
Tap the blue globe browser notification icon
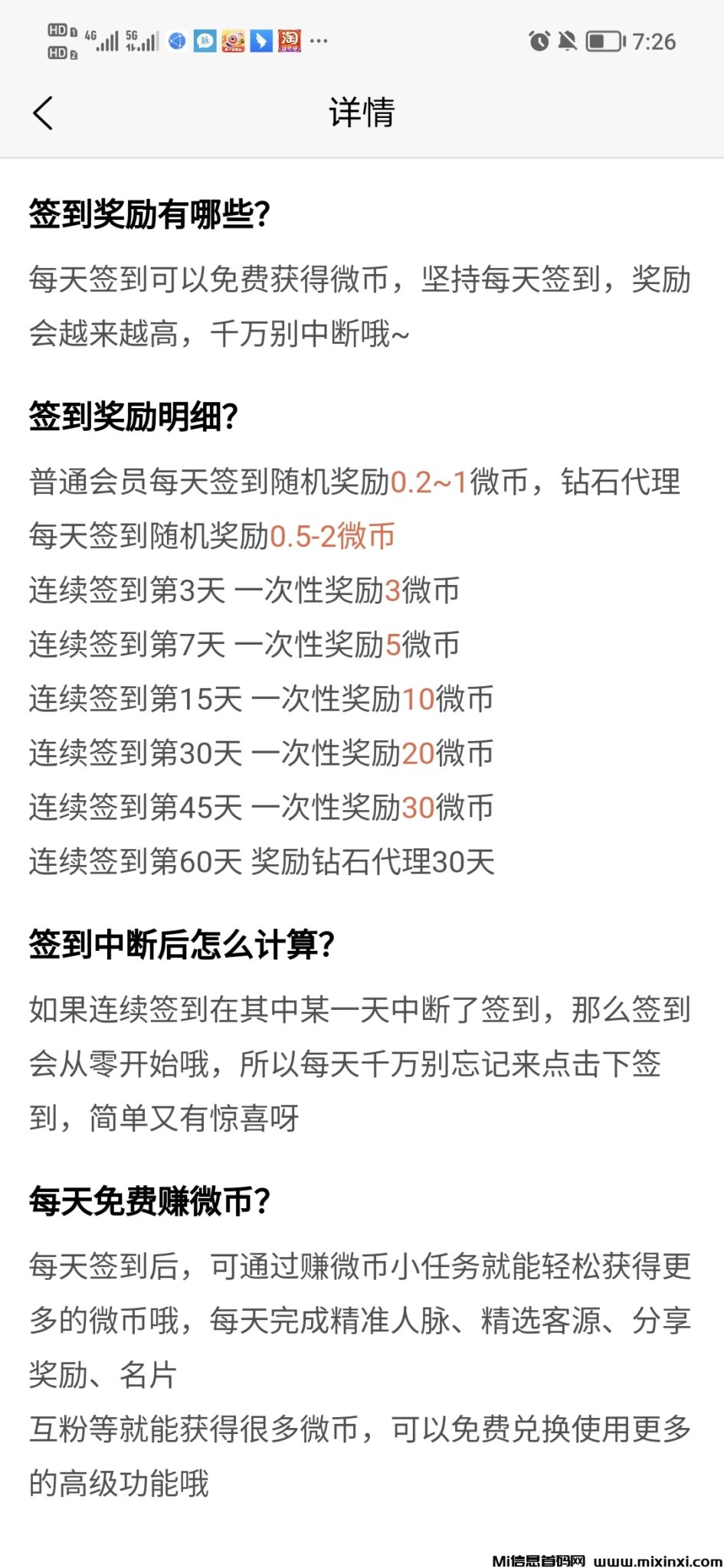177,40
